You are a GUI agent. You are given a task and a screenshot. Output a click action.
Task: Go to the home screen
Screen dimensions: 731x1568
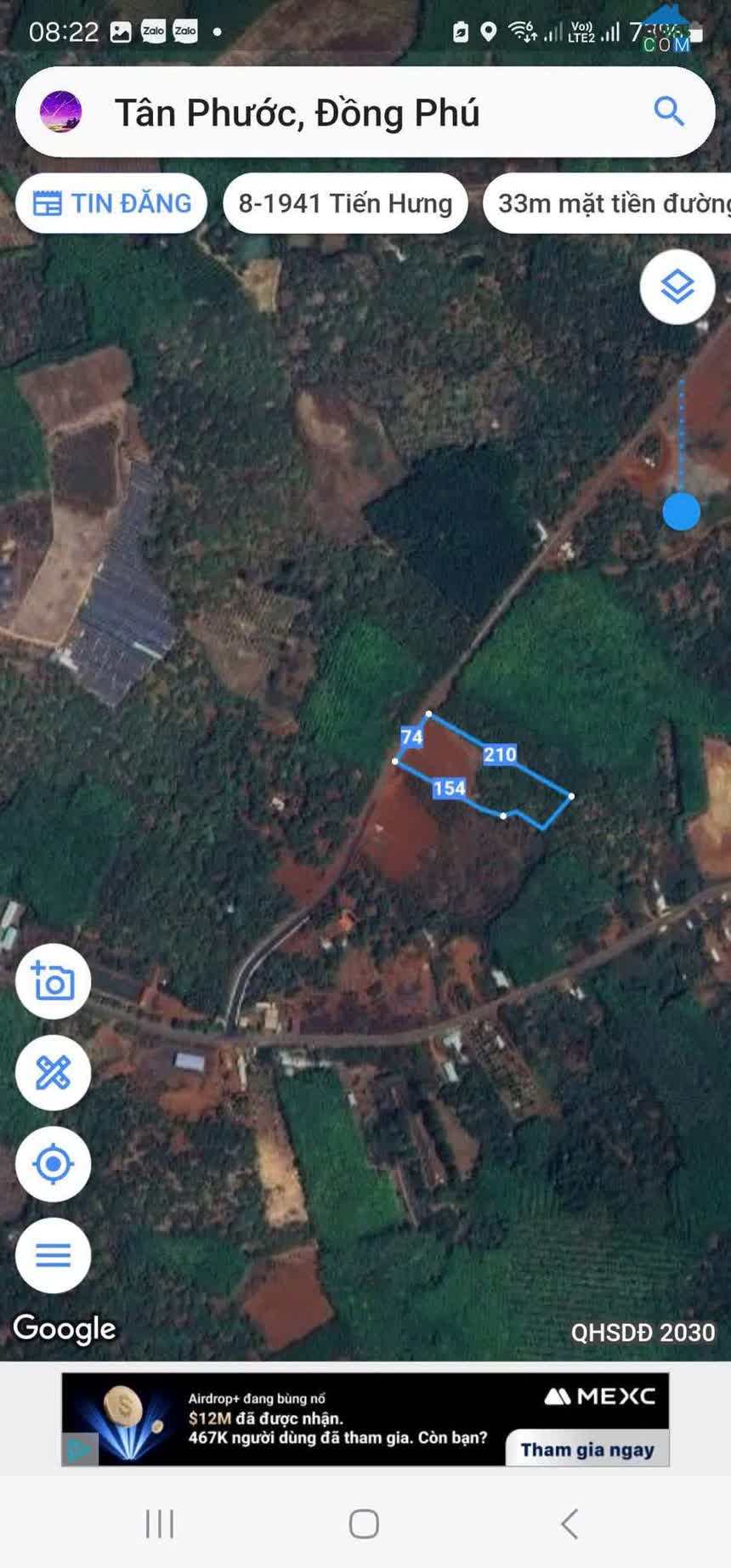coord(364,1524)
